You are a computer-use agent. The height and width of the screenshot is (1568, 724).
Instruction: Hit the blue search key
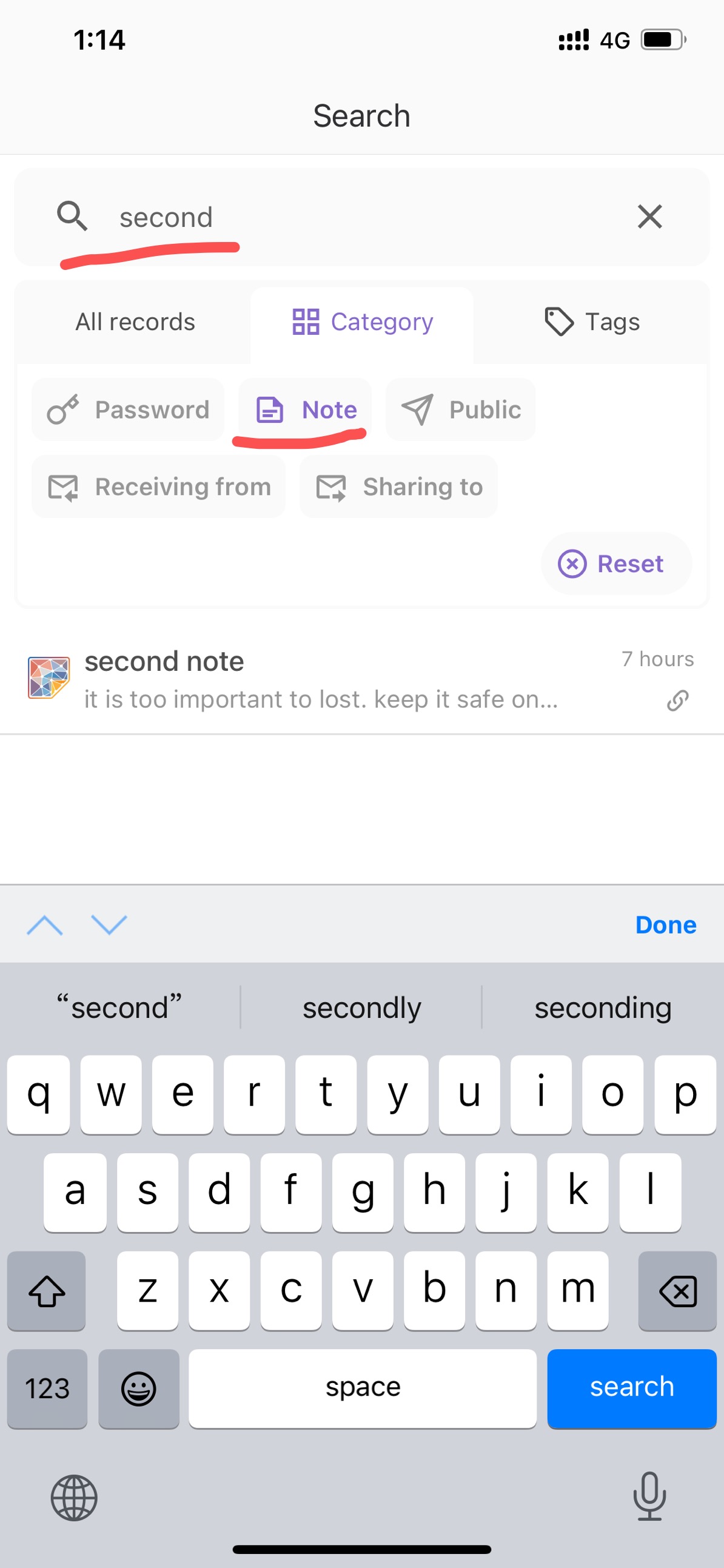pyautogui.click(x=631, y=1387)
